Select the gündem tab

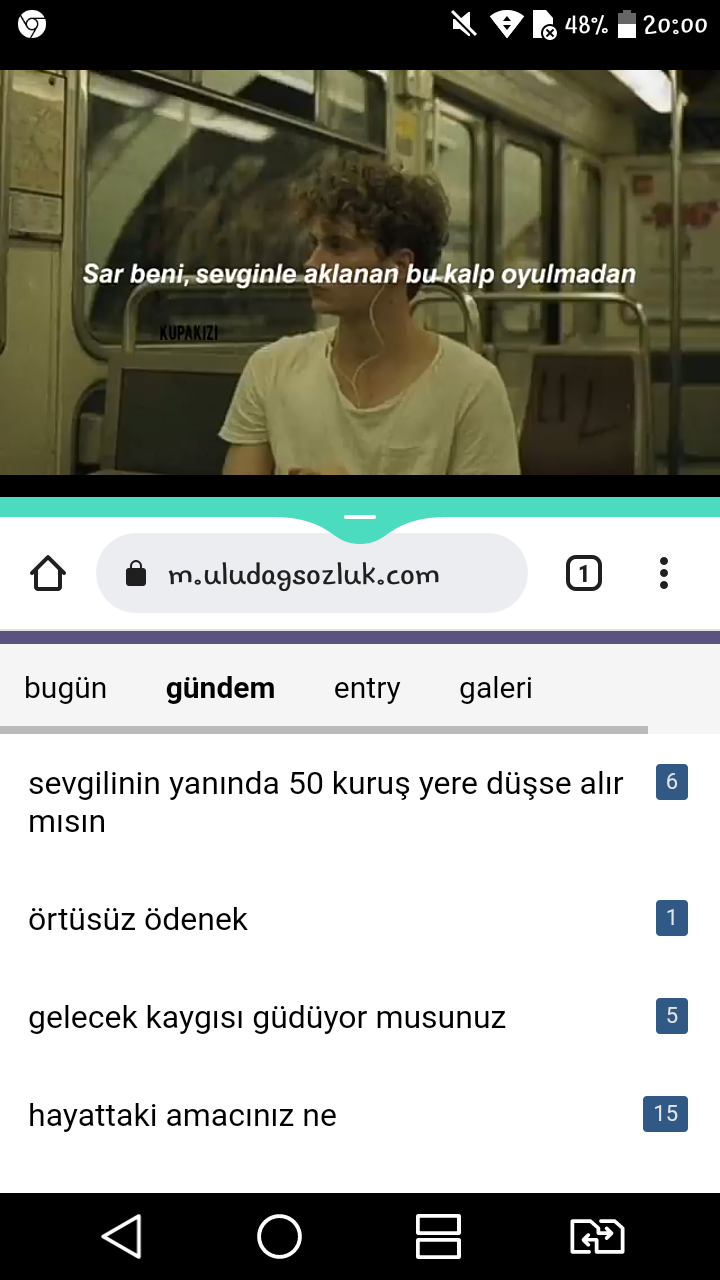tap(220, 688)
